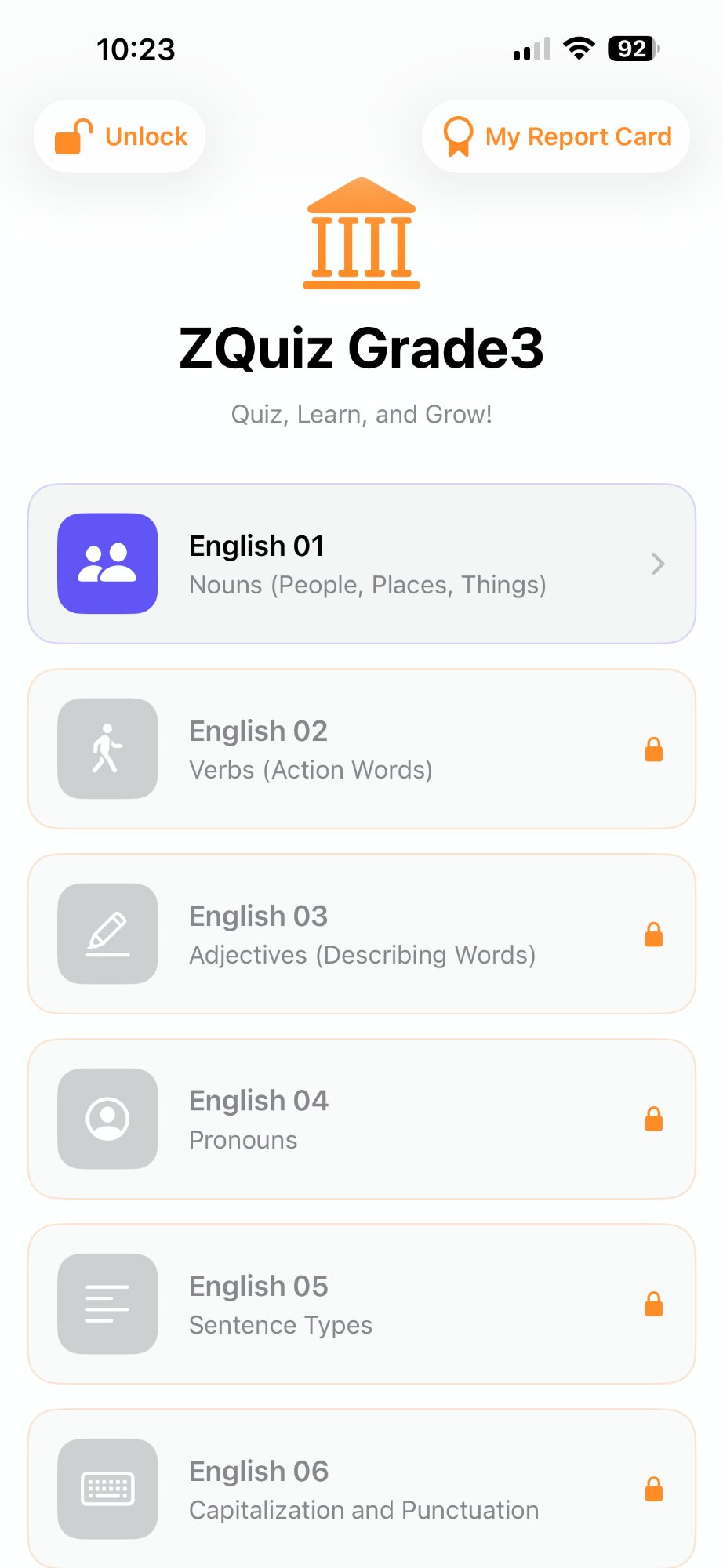
Task: Select the people icon for English 01
Action: pos(107,564)
